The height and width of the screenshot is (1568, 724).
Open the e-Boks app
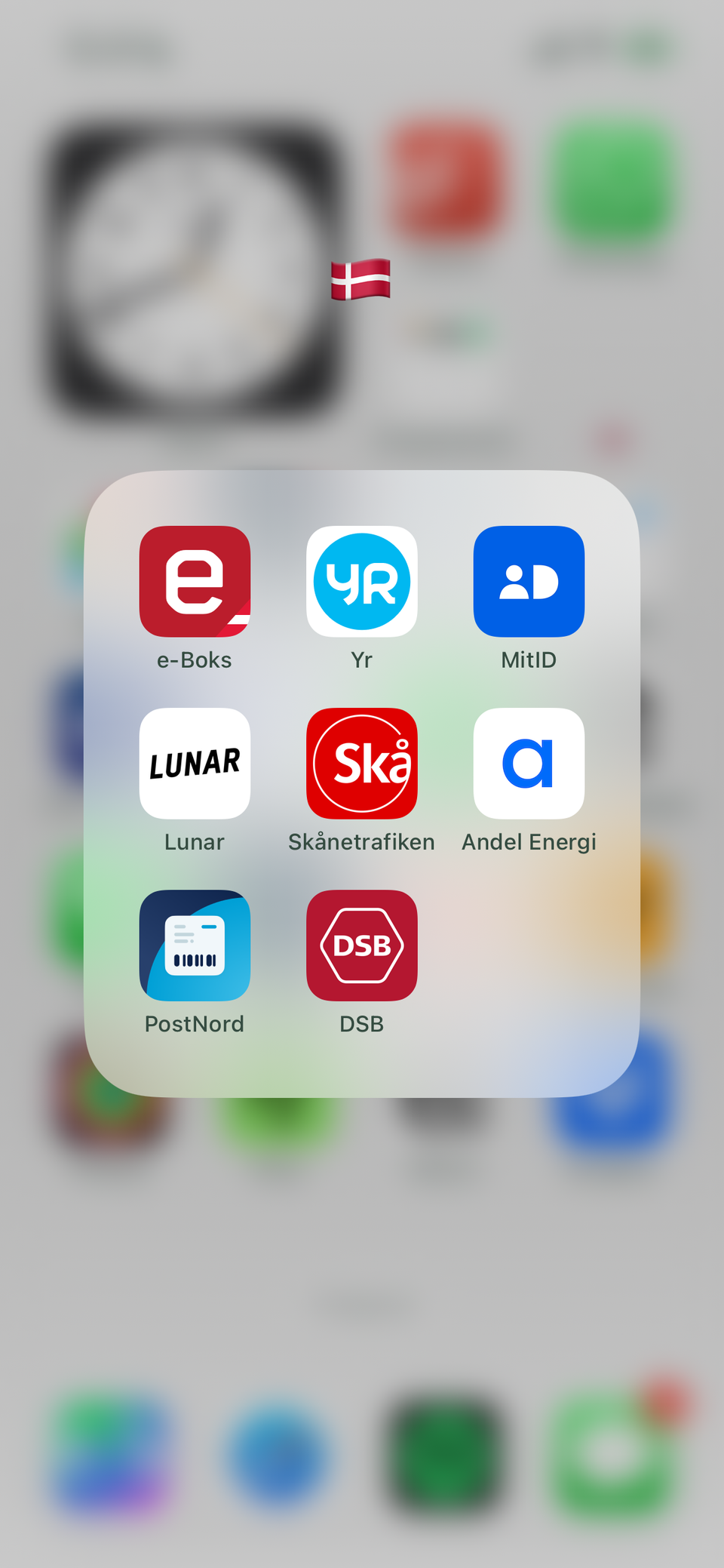coord(195,581)
